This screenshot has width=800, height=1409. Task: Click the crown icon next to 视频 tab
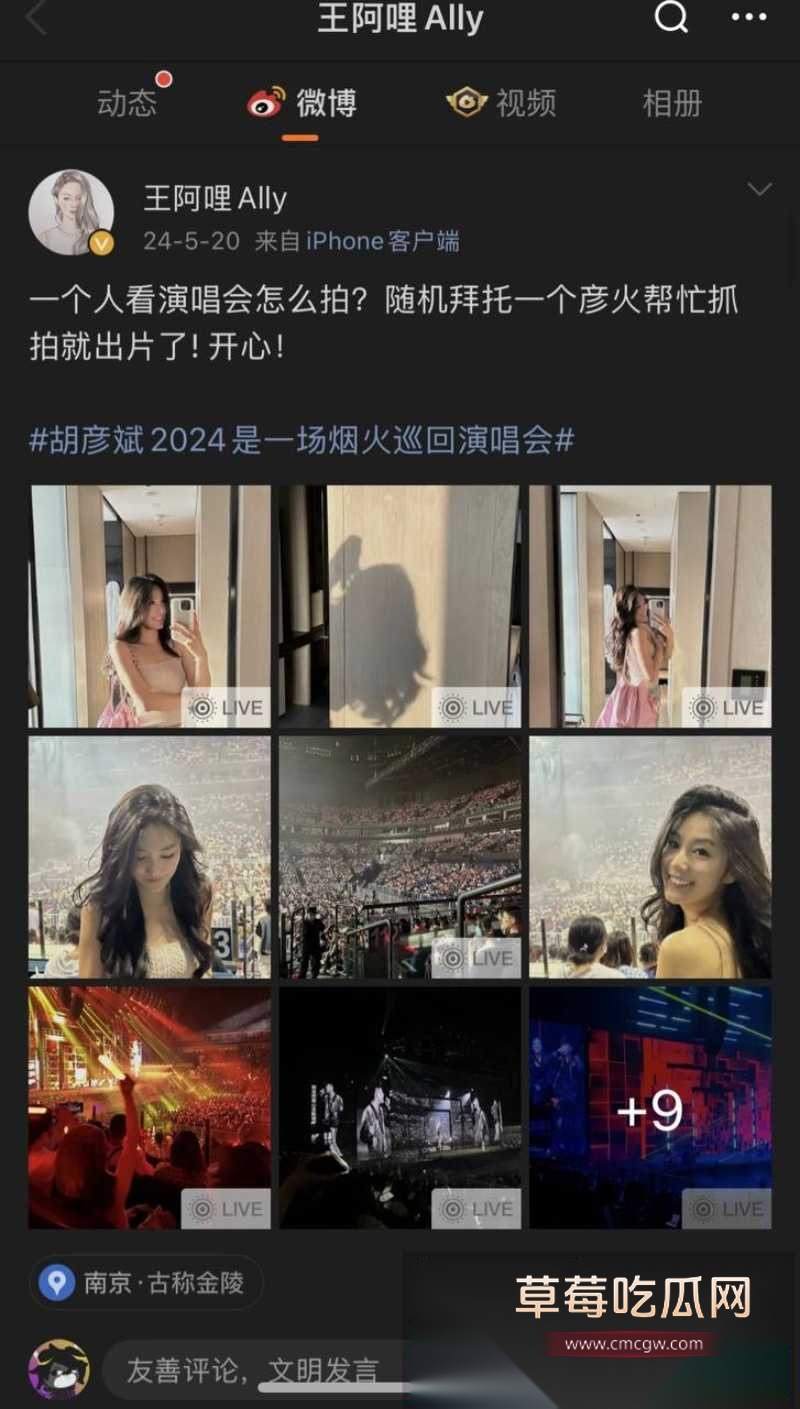[x=466, y=100]
